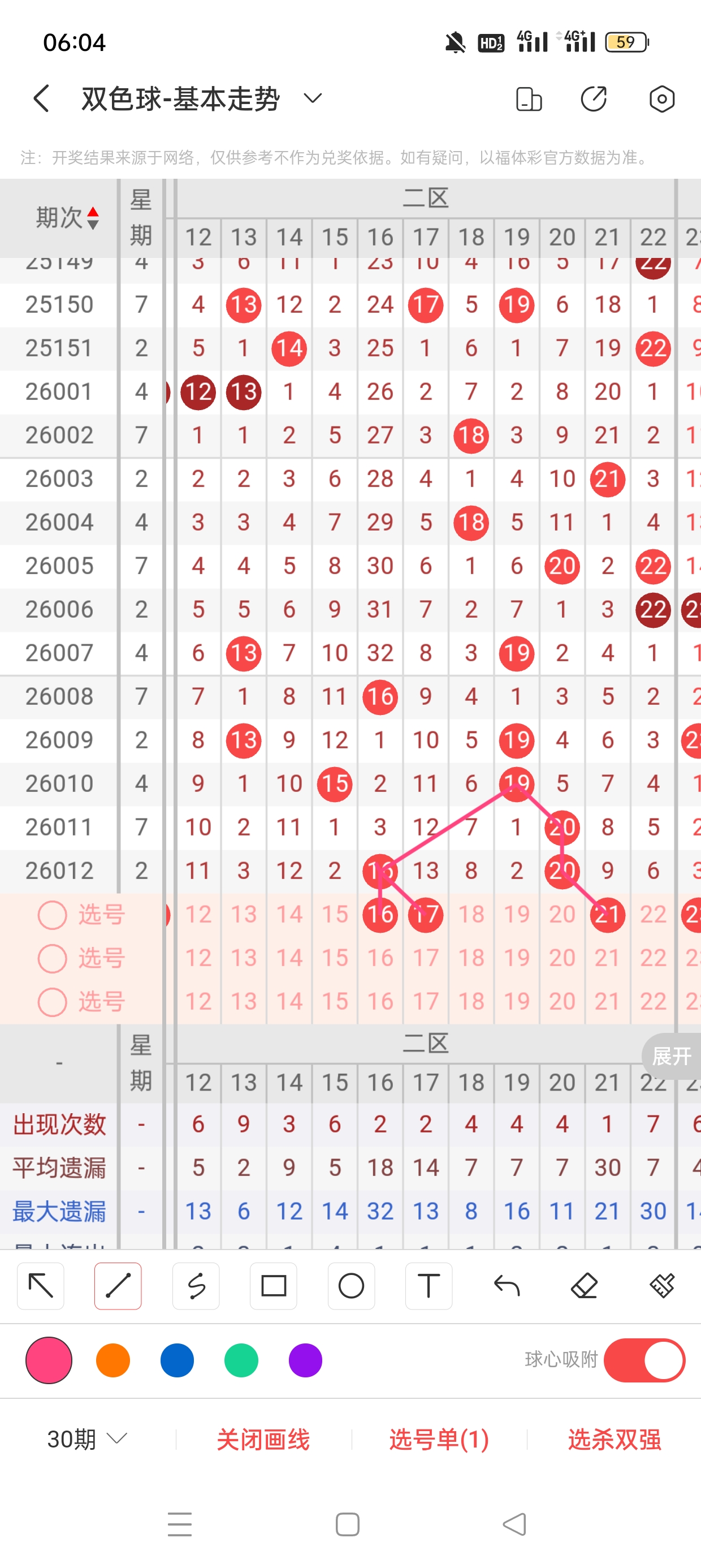
Task: Open the 双色球-基本走势 chart type dropdown
Action: pyautogui.click(x=312, y=98)
